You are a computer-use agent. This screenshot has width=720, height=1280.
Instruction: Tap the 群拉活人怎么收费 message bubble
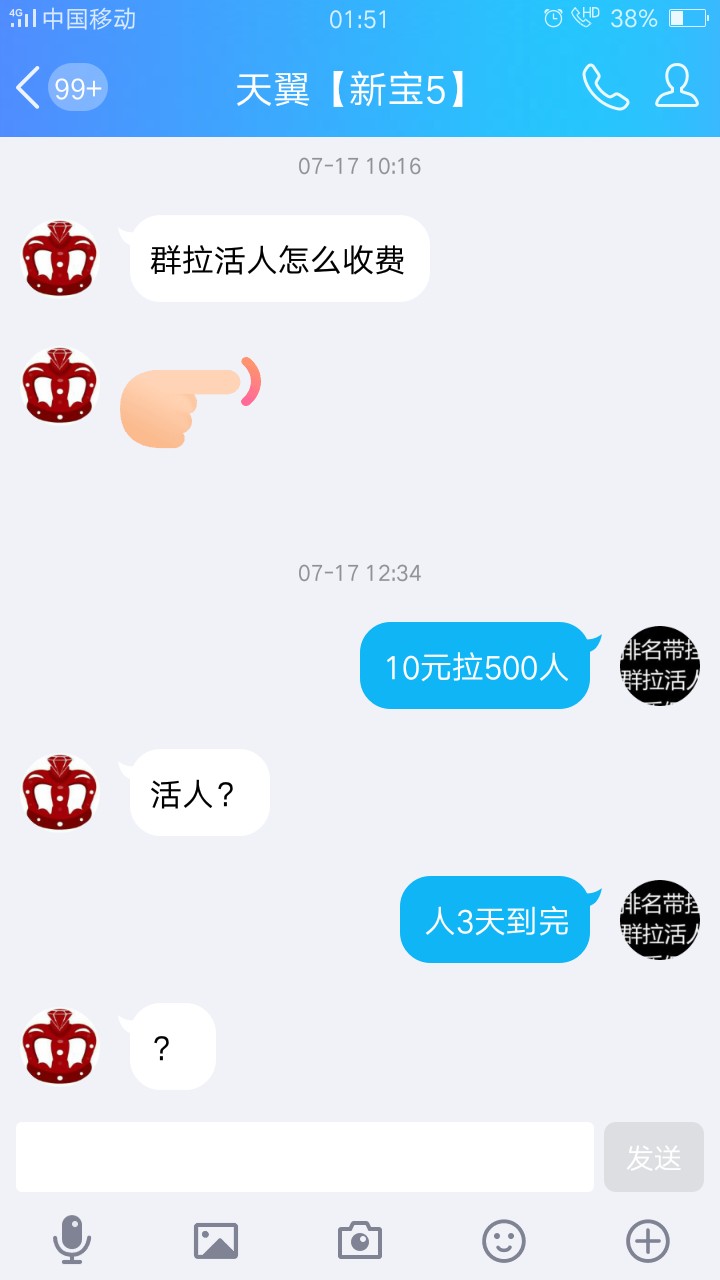(x=280, y=258)
